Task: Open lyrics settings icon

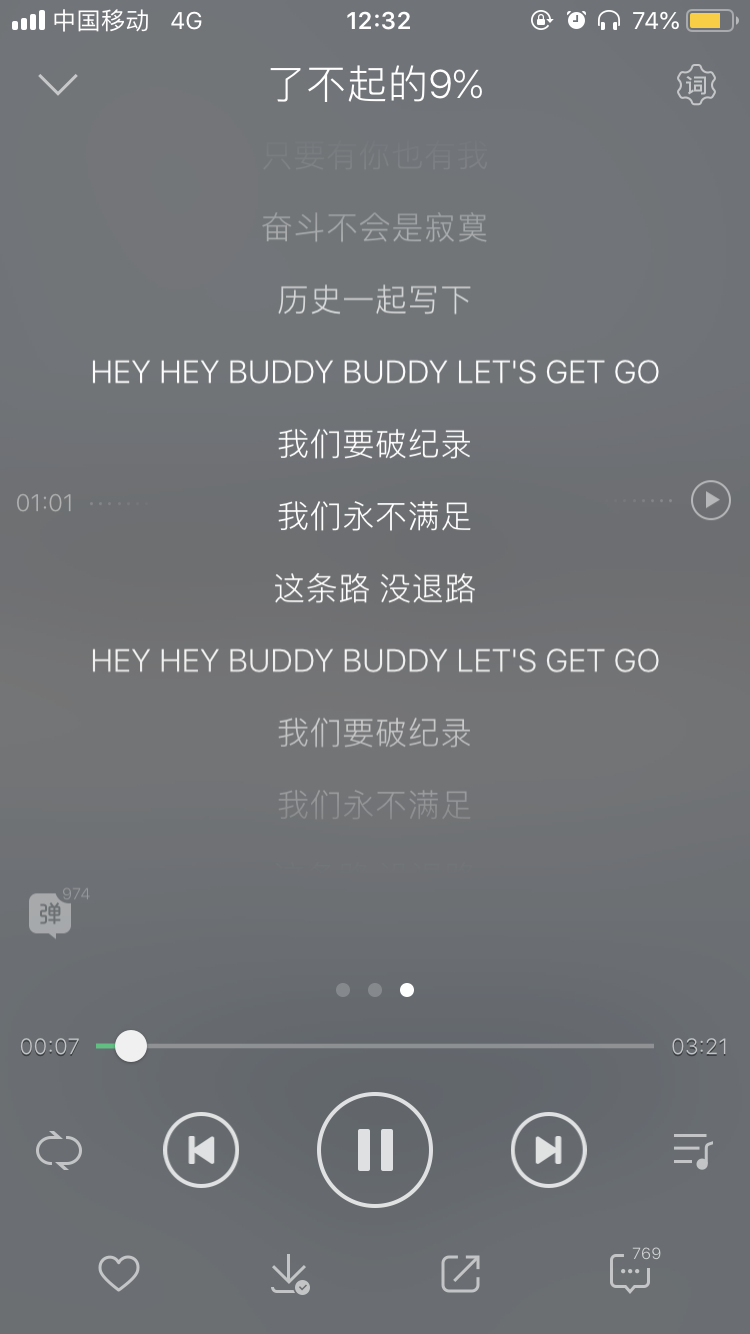Action: 697,85
